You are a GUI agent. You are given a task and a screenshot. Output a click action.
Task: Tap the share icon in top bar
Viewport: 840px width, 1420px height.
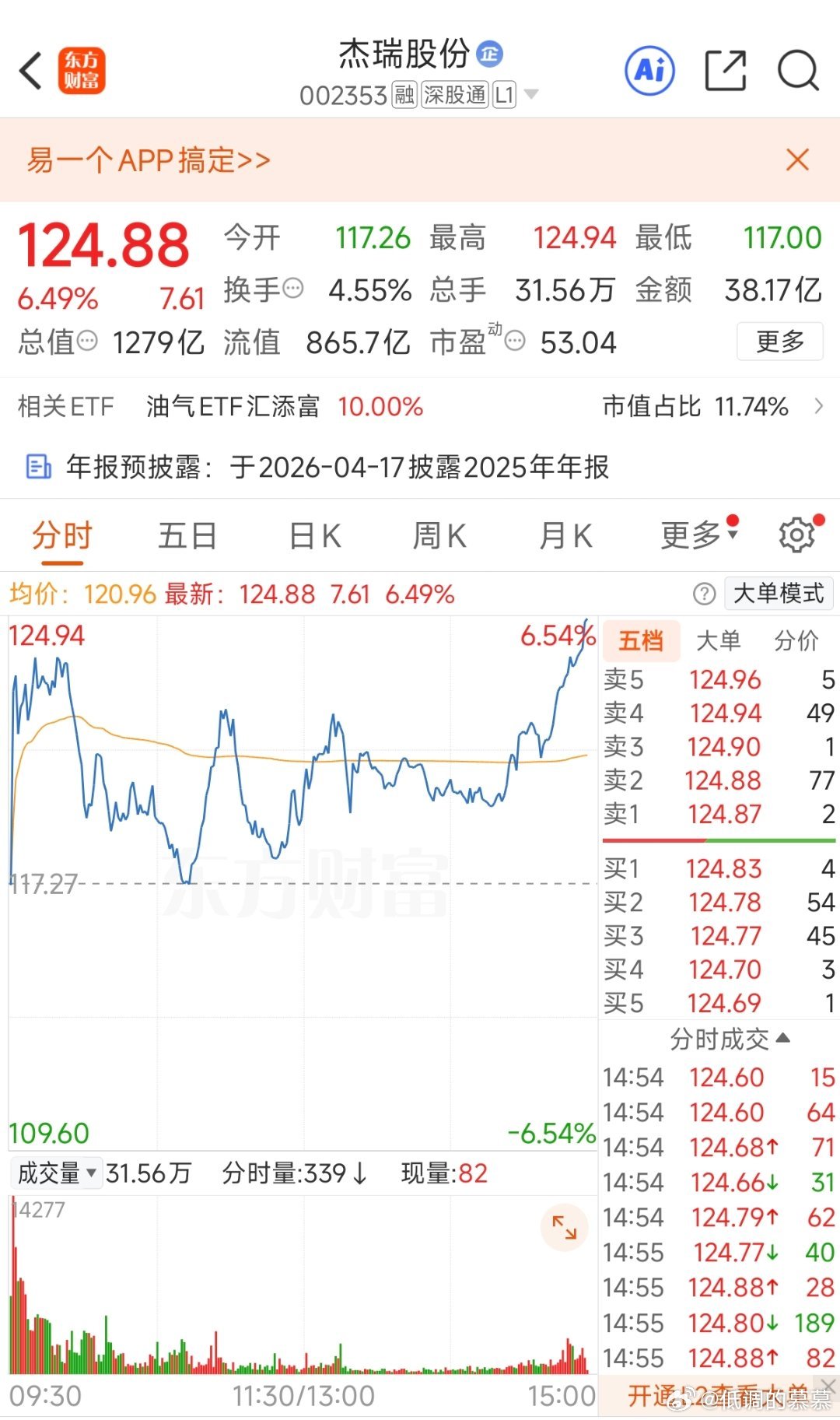click(x=725, y=70)
